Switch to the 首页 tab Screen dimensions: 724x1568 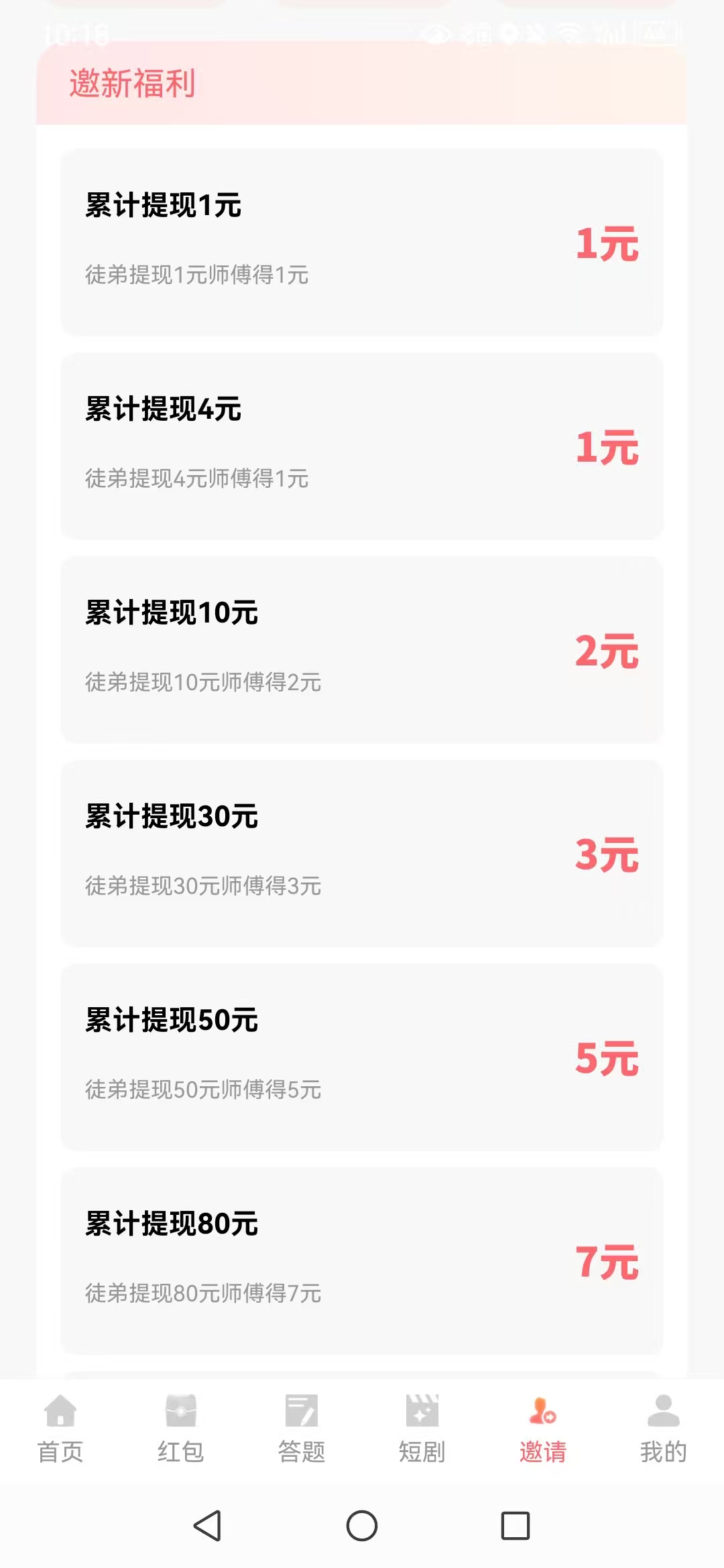60,1429
